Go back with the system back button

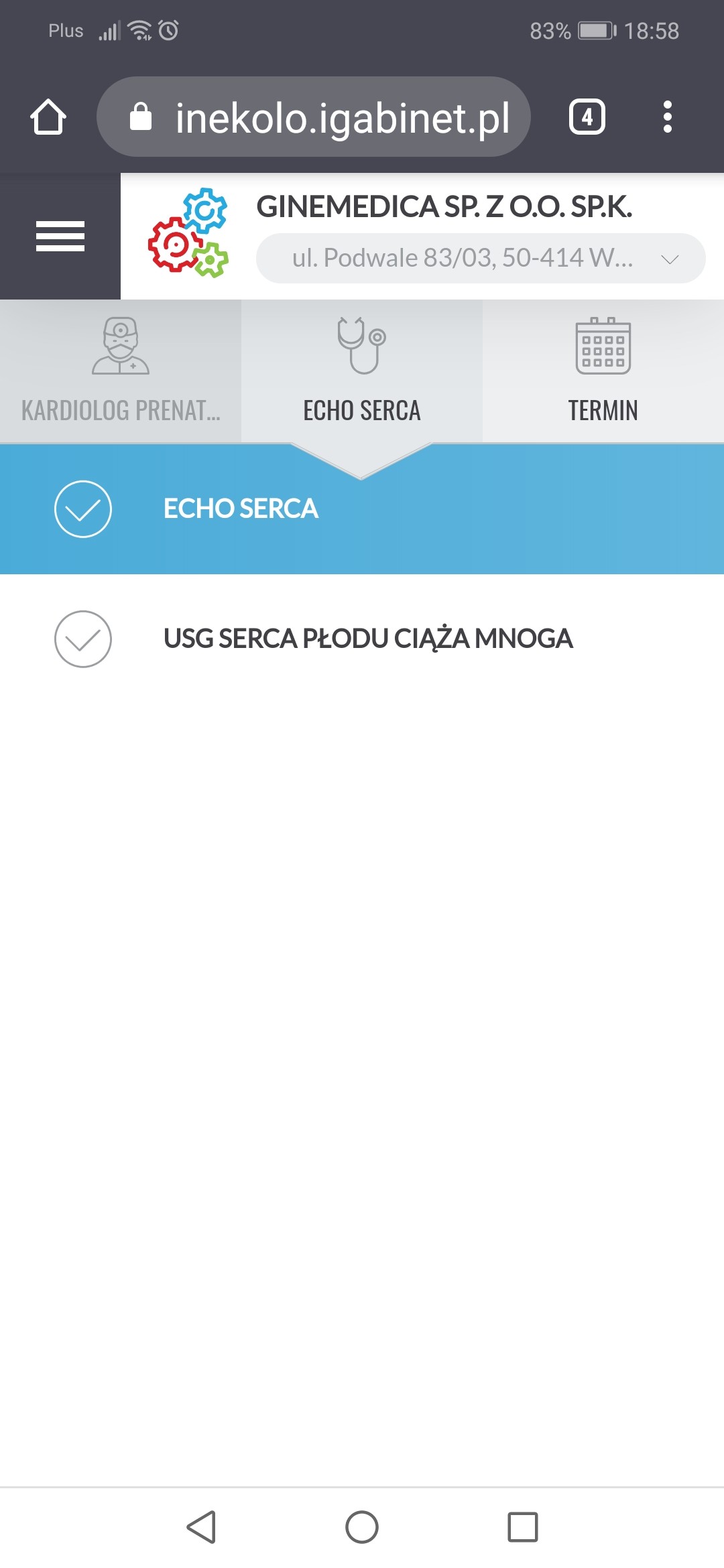(x=201, y=1527)
